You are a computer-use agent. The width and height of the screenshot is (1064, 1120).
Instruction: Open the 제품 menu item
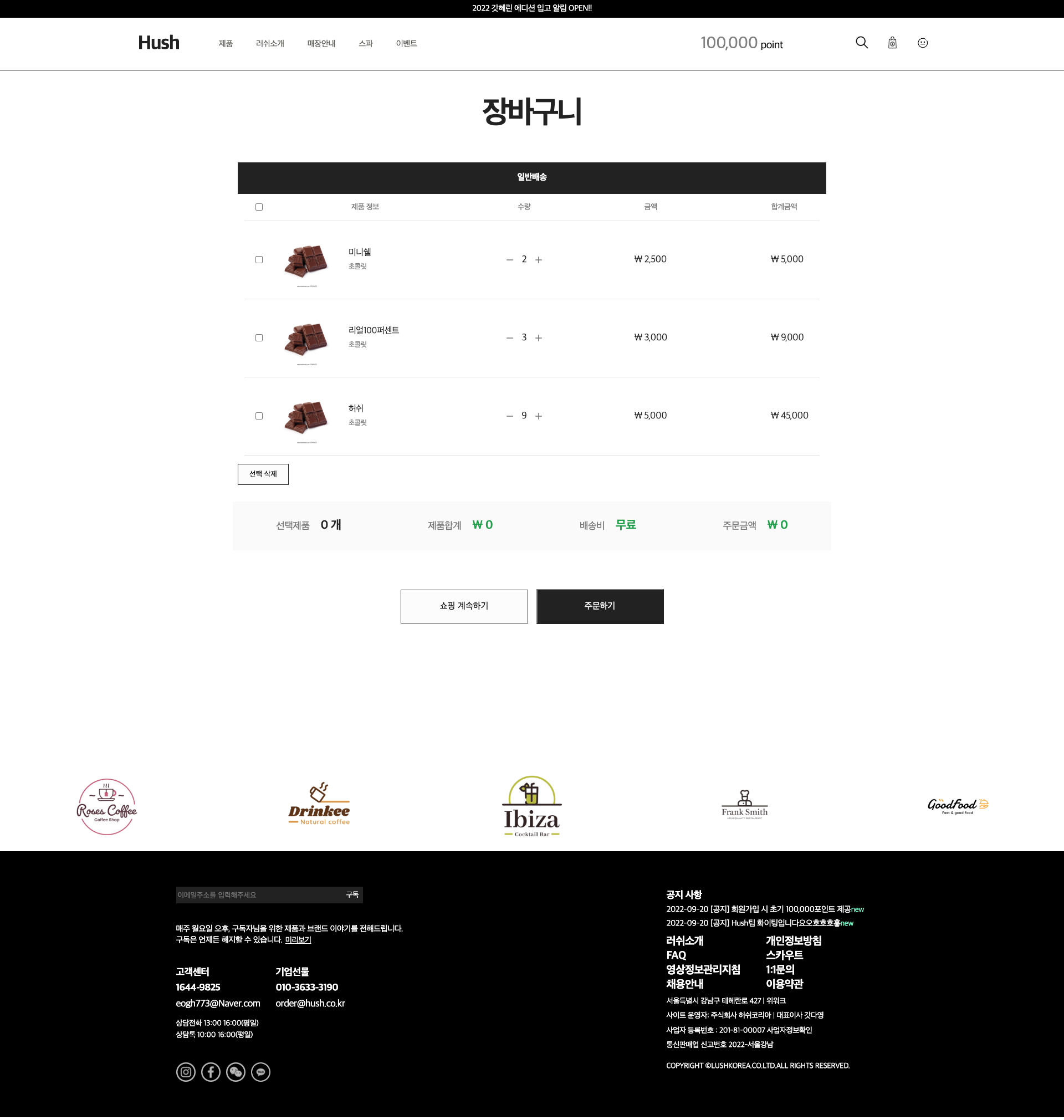click(x=225, y=43)
